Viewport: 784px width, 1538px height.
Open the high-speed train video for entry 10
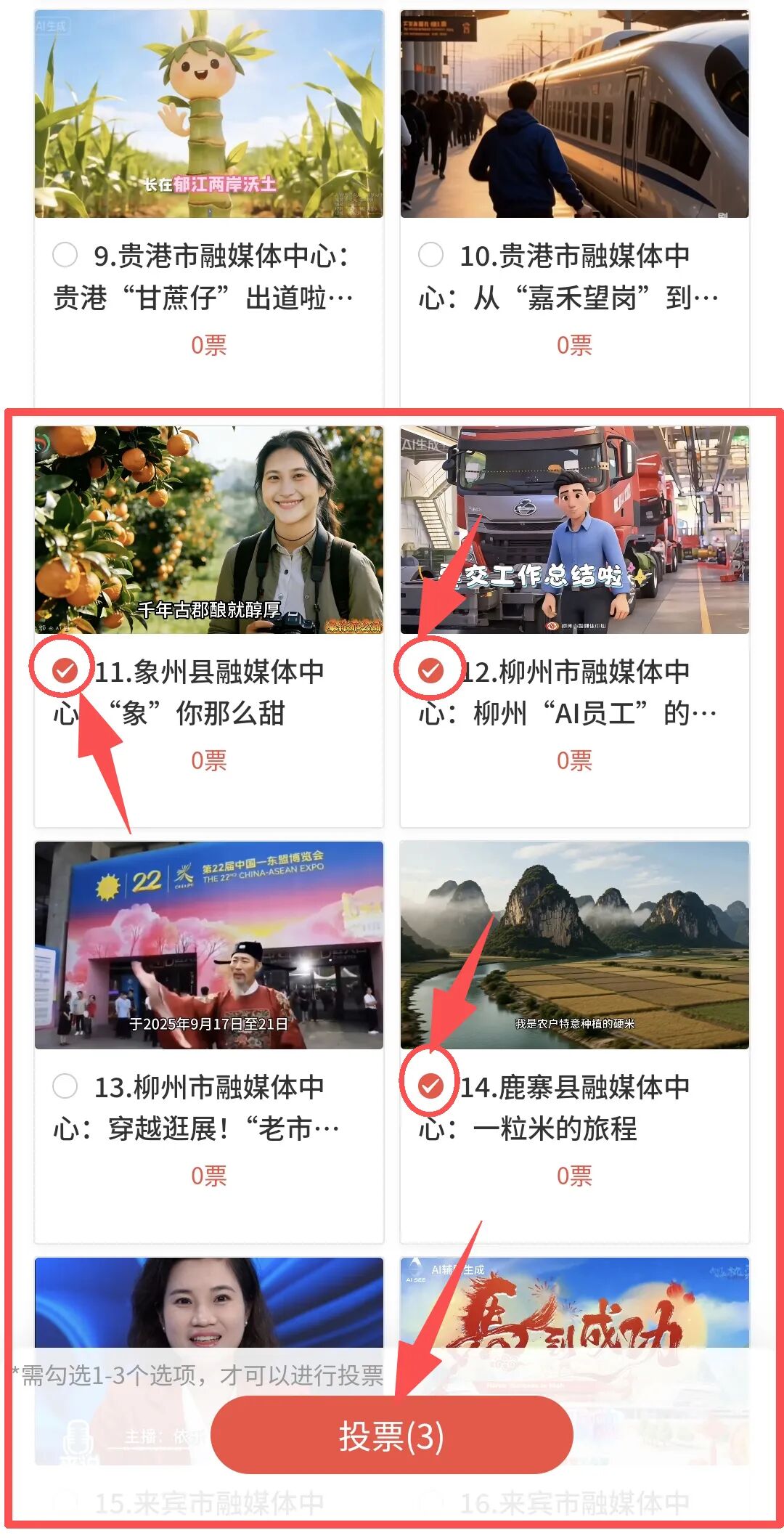tap(574, 114)
